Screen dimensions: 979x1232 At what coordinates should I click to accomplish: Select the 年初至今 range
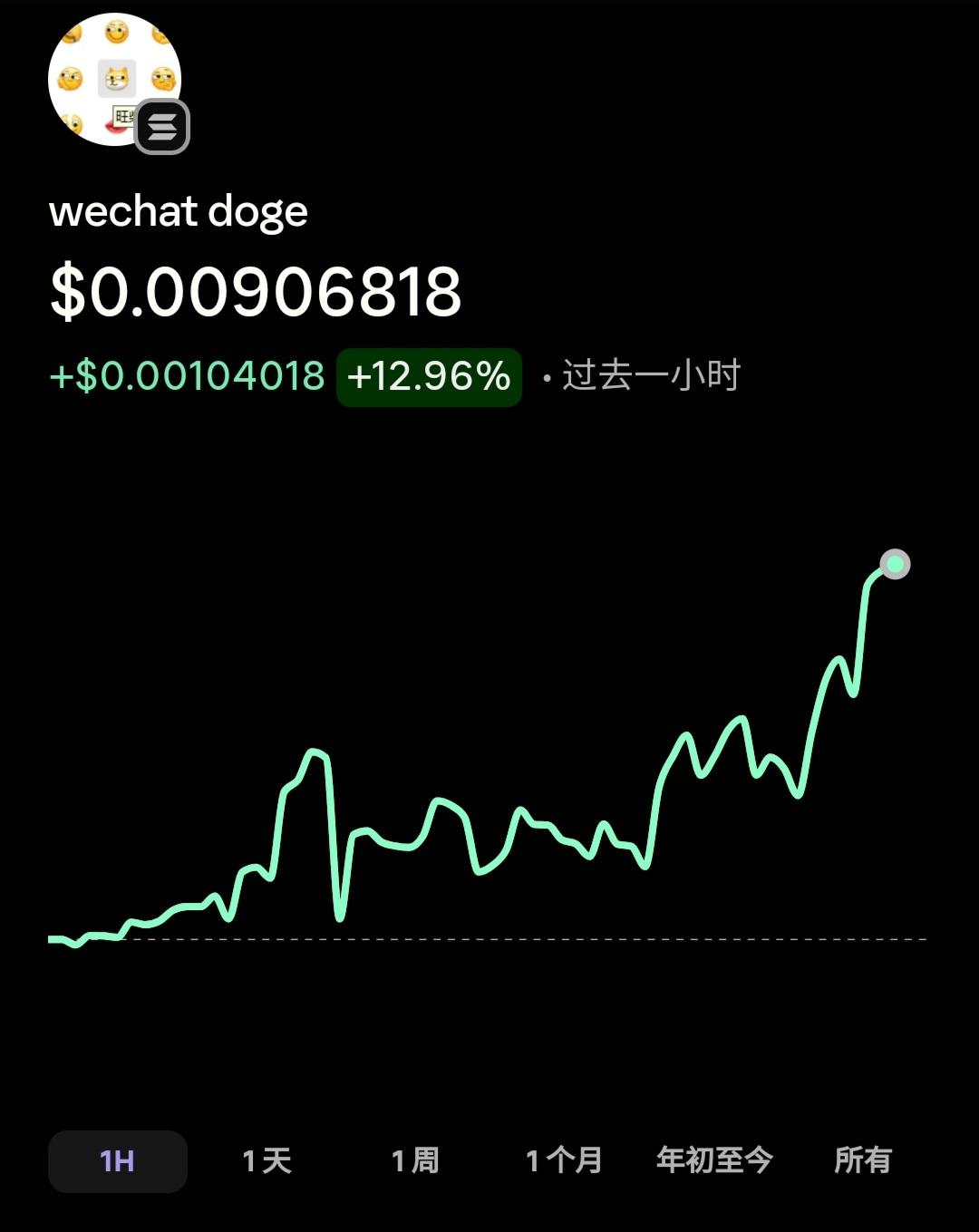[x=714, y=1160]
